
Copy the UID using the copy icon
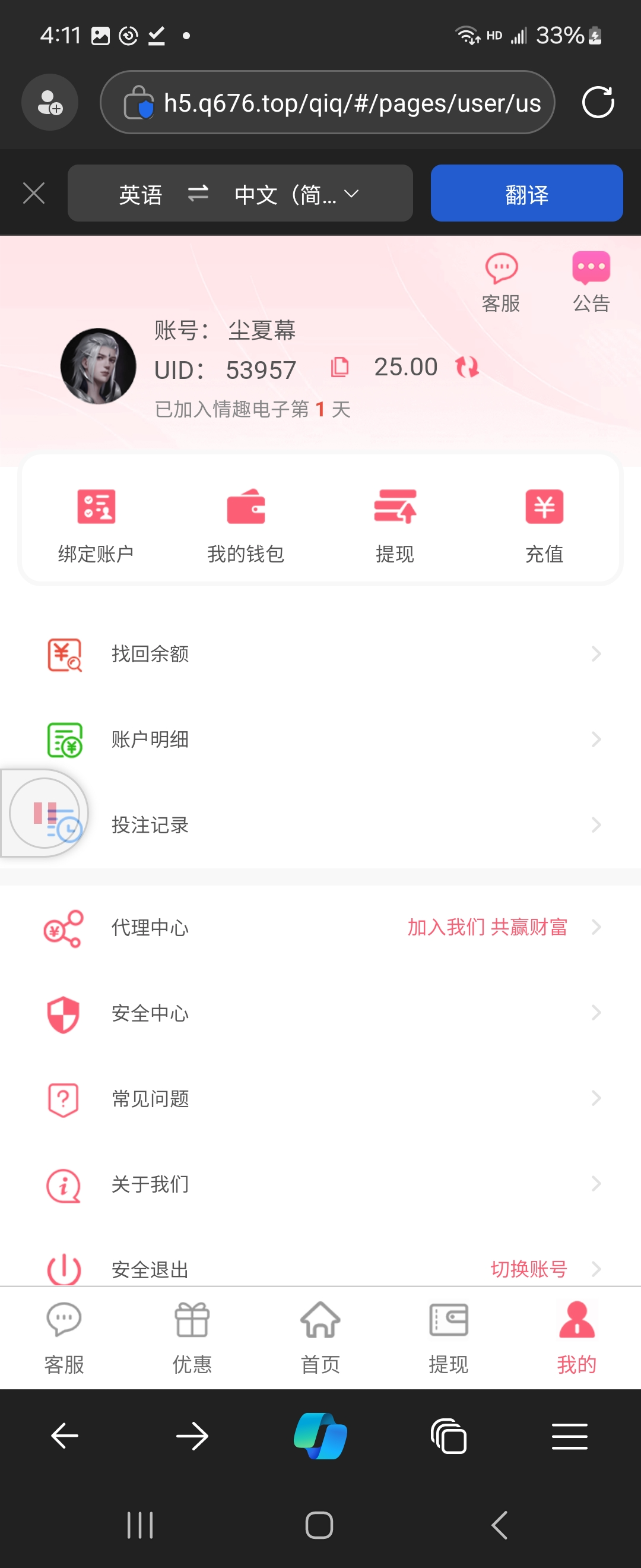[340, 368]
